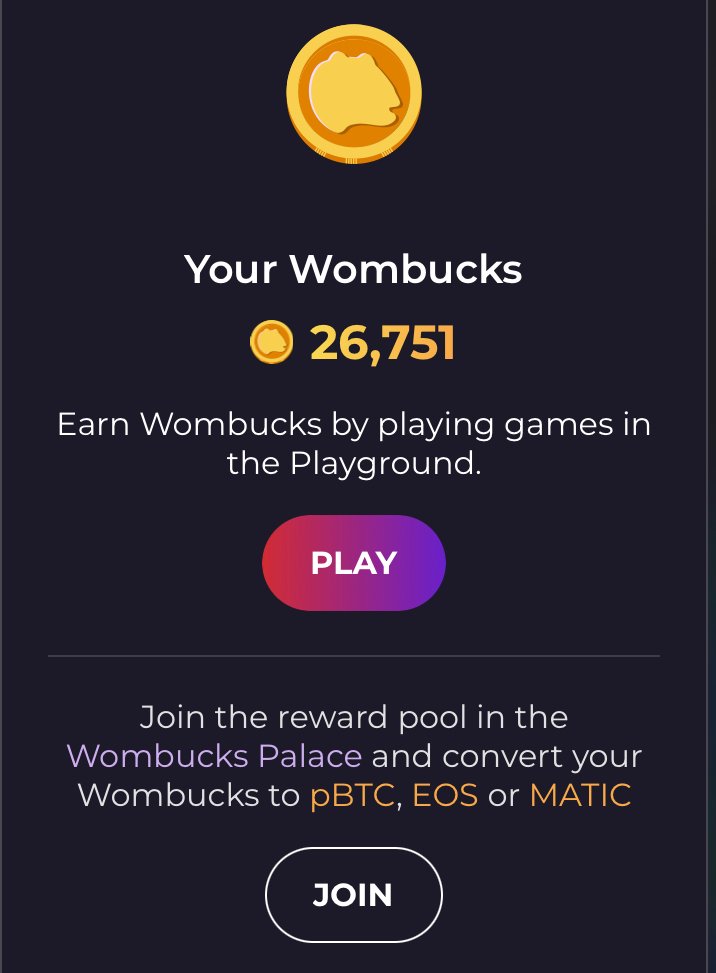Image resolution: width=716 pixels, height=973 pixels.
Task: Tap the PLAY button
Action: [x=353, y=563]
